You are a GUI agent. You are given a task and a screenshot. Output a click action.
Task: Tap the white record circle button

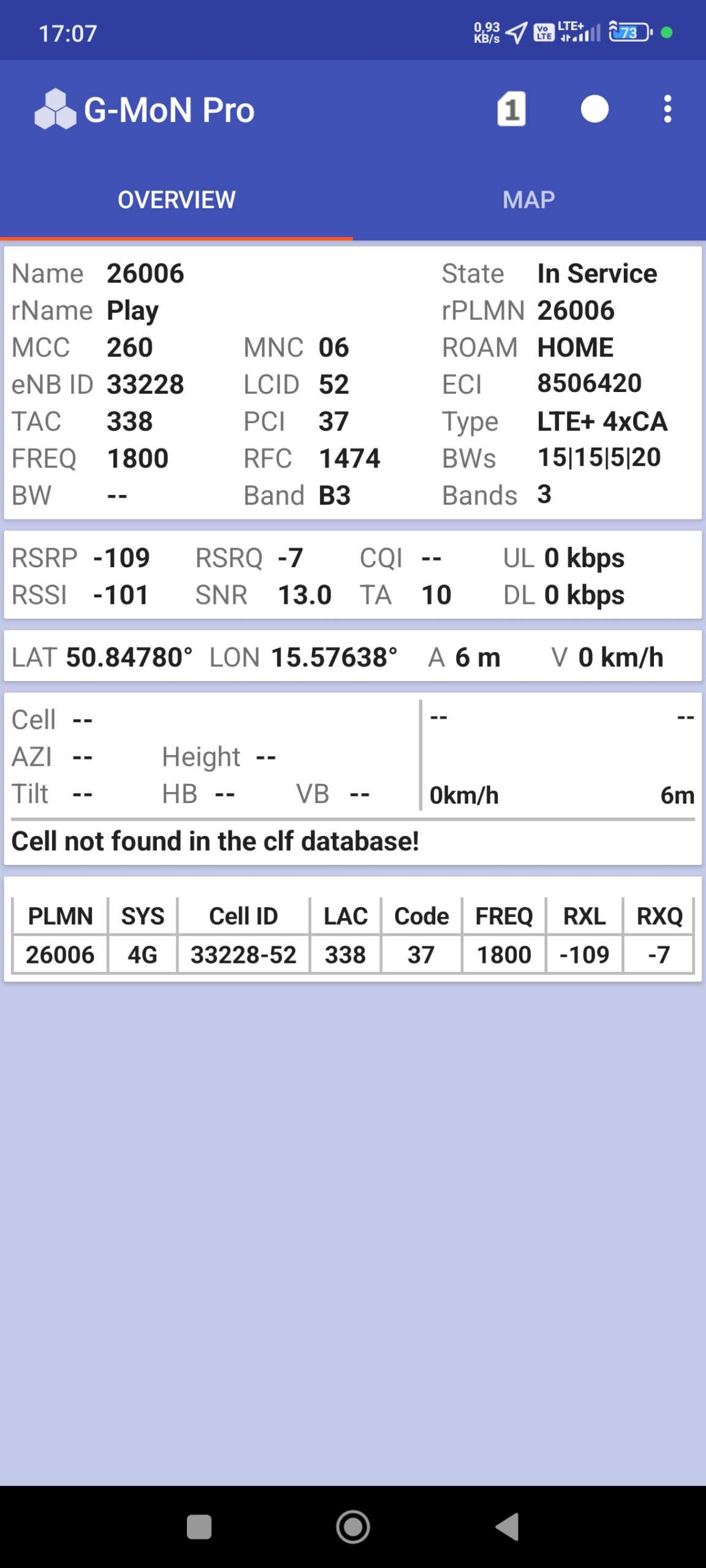point(594,110)
